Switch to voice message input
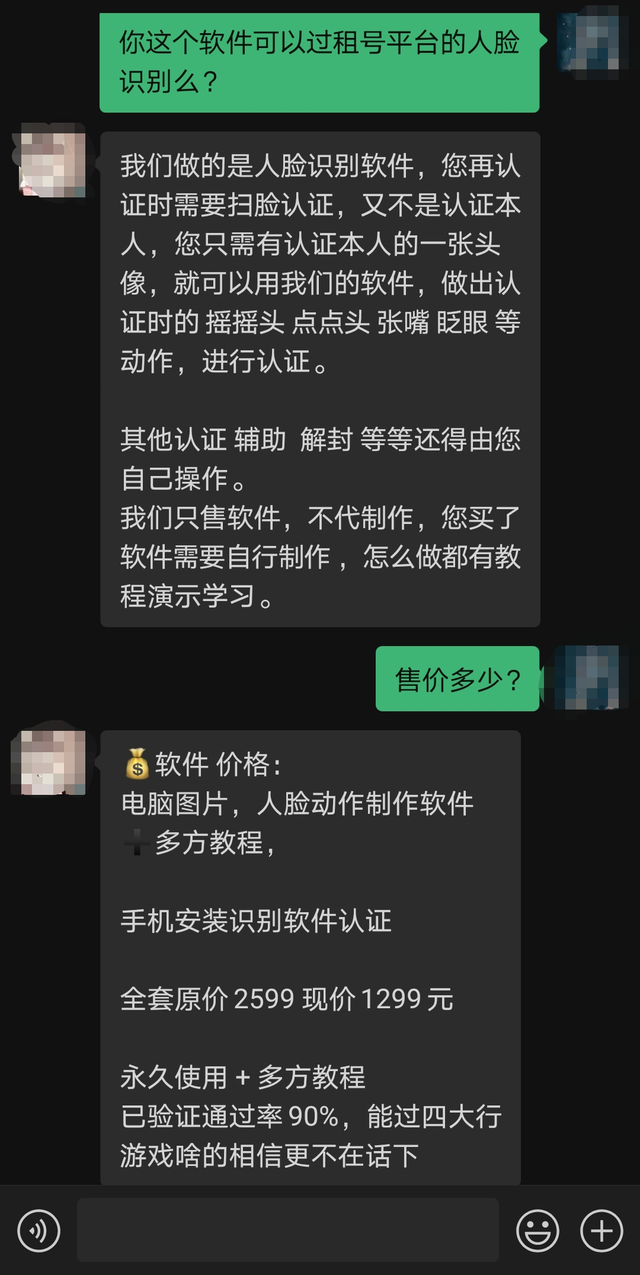Screen dimensions: 640x1275 [x=39, y=1230]
